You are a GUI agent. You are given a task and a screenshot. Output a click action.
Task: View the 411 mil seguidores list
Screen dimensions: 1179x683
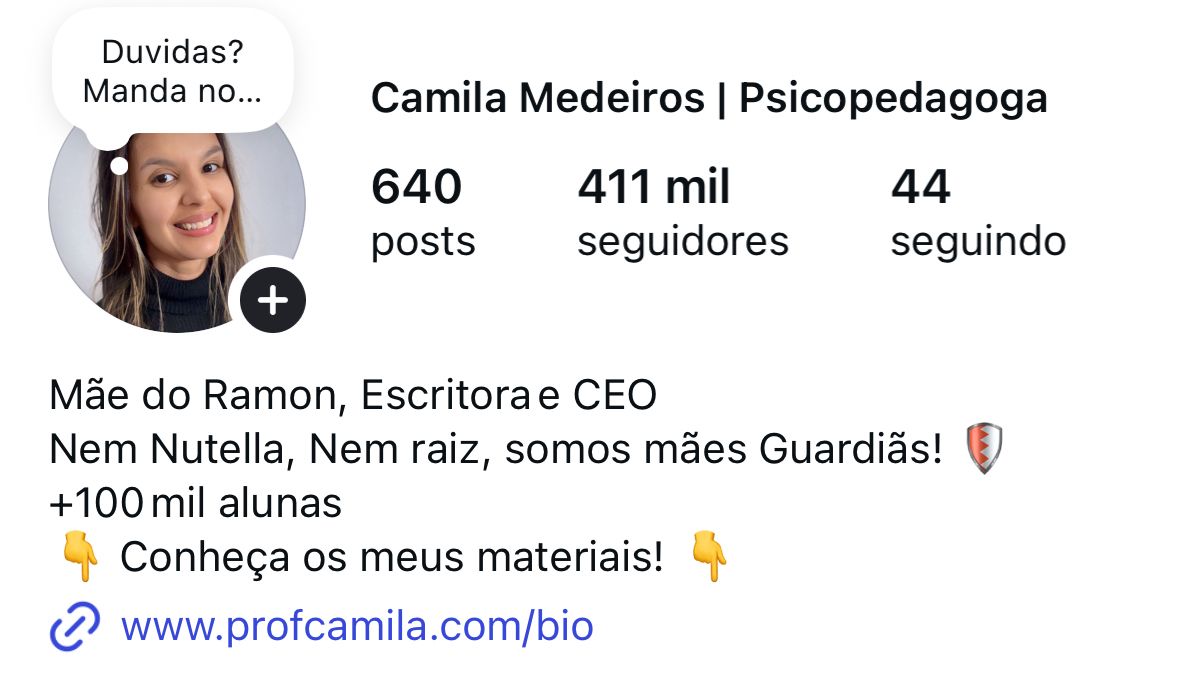(x=682, y=214)
